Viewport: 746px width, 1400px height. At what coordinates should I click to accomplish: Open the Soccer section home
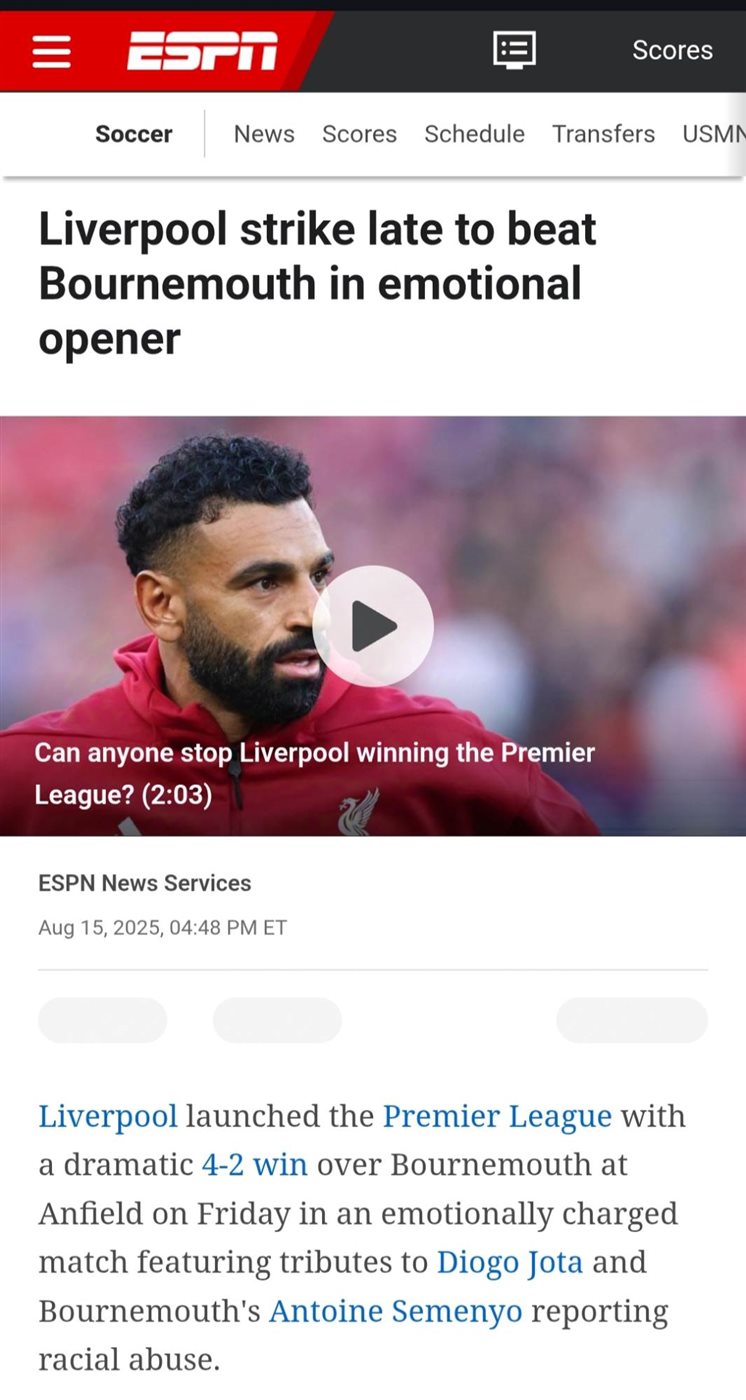coord(134,134)
